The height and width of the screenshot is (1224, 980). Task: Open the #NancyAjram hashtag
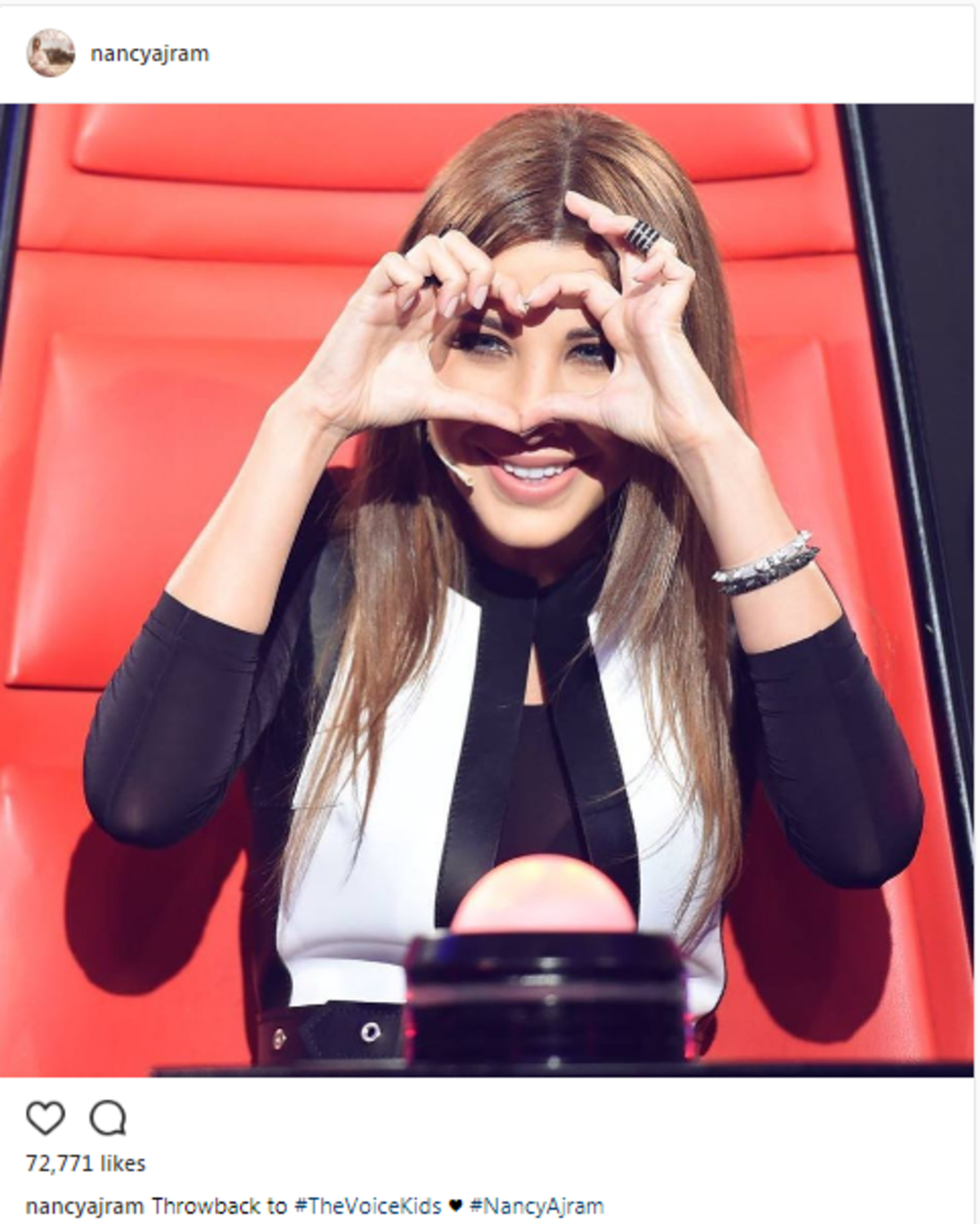[x=537, y=1206]
